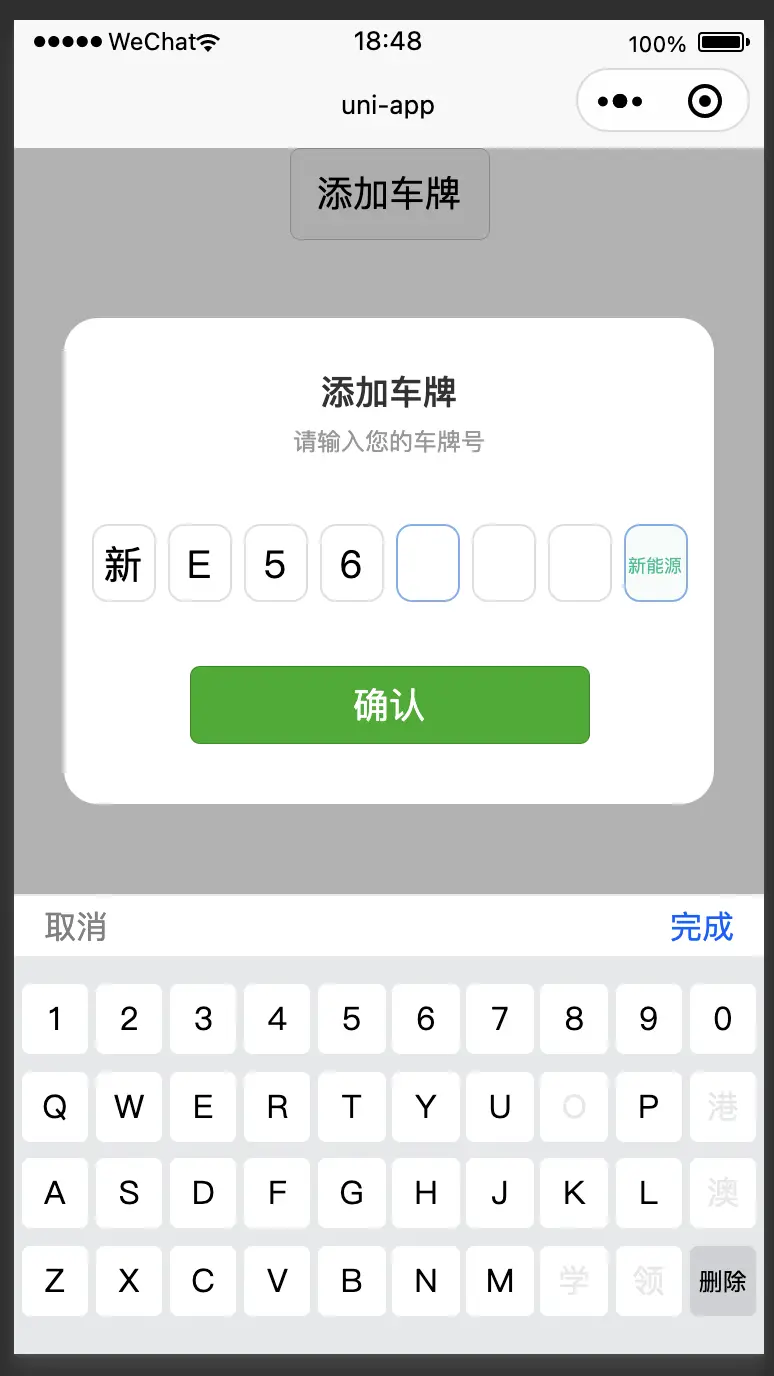Delete a character with the 删除 key

[x=722, y=1281]
